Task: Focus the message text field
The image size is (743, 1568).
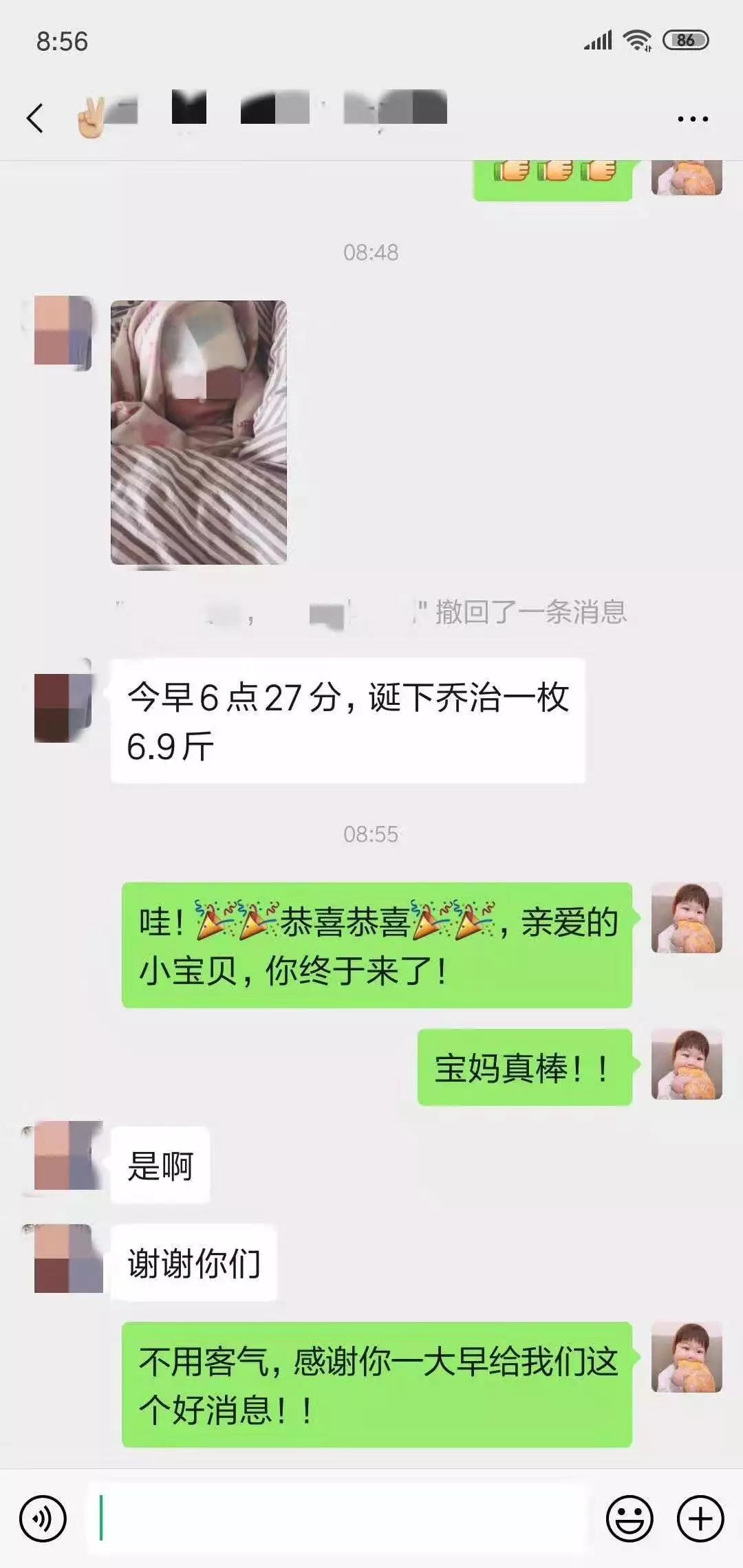Action: pyautogui.click(x=337, y=1518)
